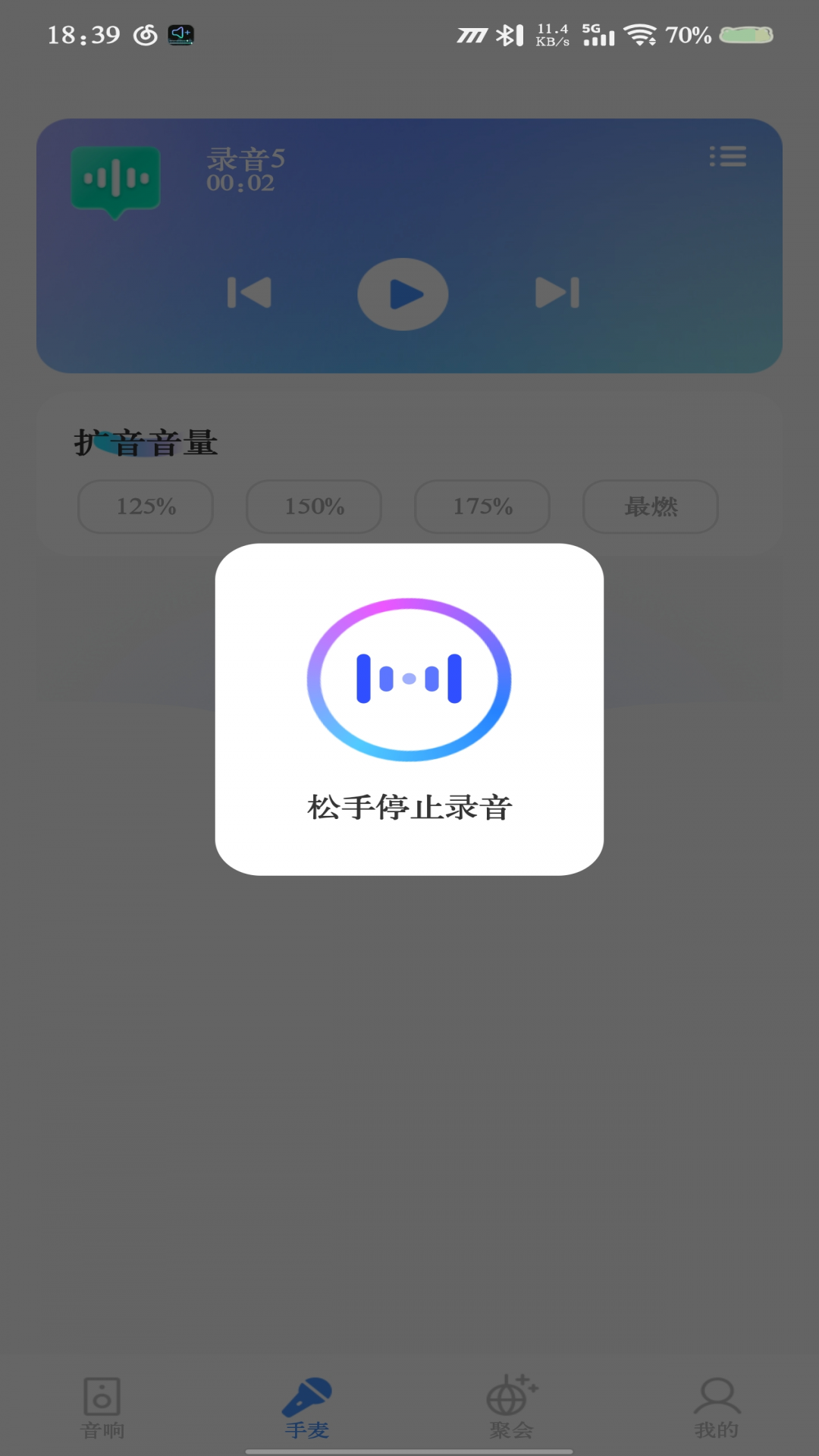Enable the 125% volume boost
This screenshot has height=1456, width=819.
[x=145, y=507]
